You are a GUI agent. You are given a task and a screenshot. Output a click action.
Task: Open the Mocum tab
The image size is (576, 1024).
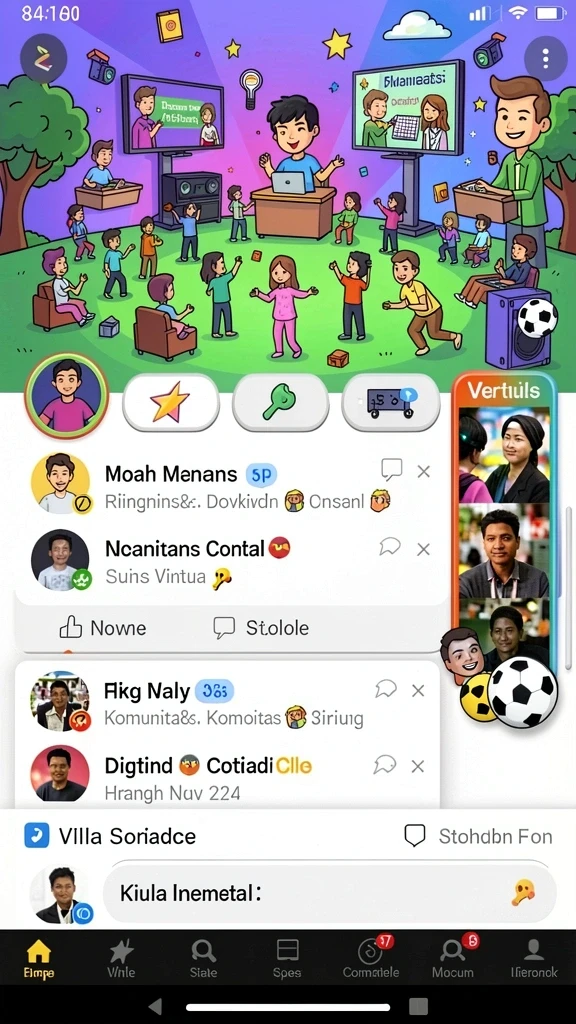click(453, 958)
